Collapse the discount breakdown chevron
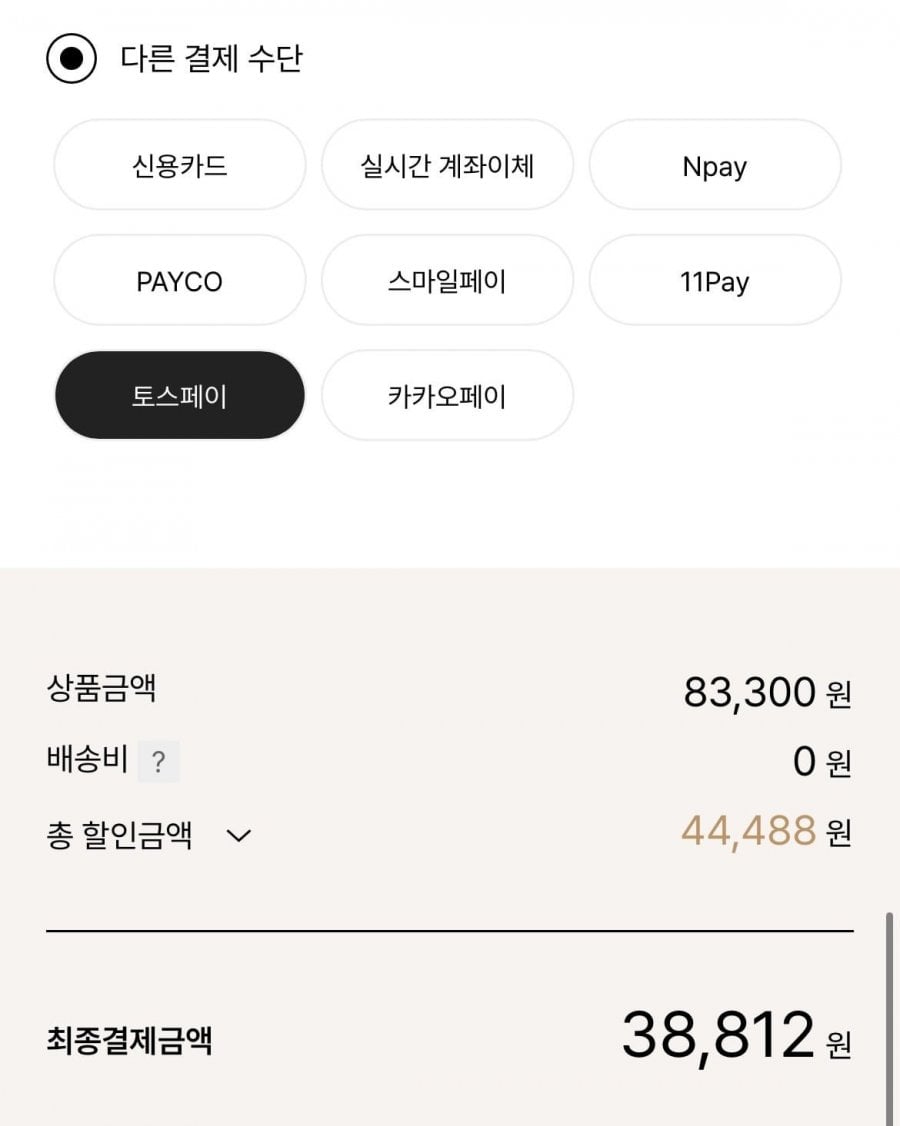Viewport: 900px width, 1126px height. 238,833
